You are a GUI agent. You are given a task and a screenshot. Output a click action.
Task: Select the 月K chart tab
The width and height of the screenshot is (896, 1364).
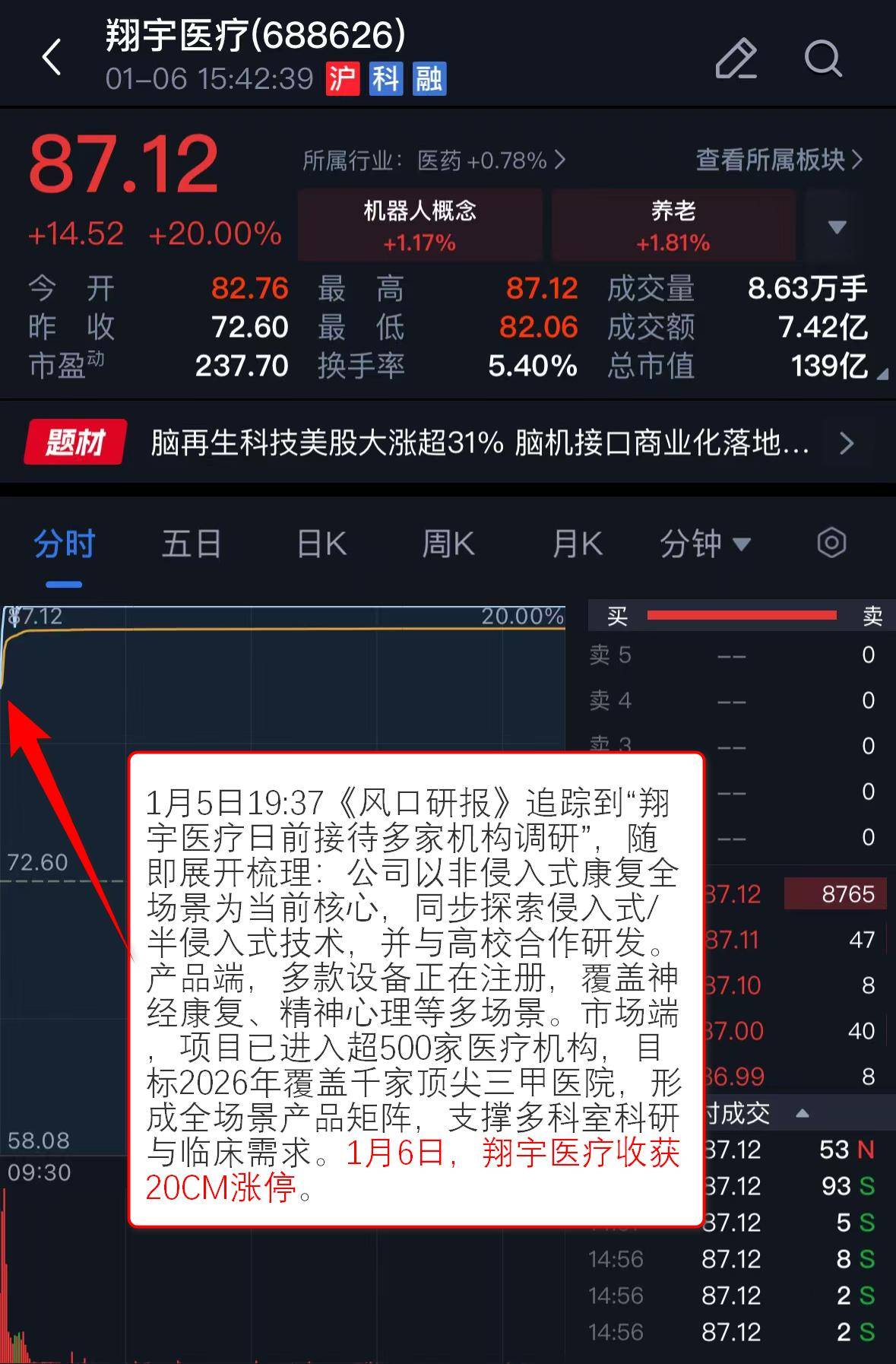[x=577, y=544]
